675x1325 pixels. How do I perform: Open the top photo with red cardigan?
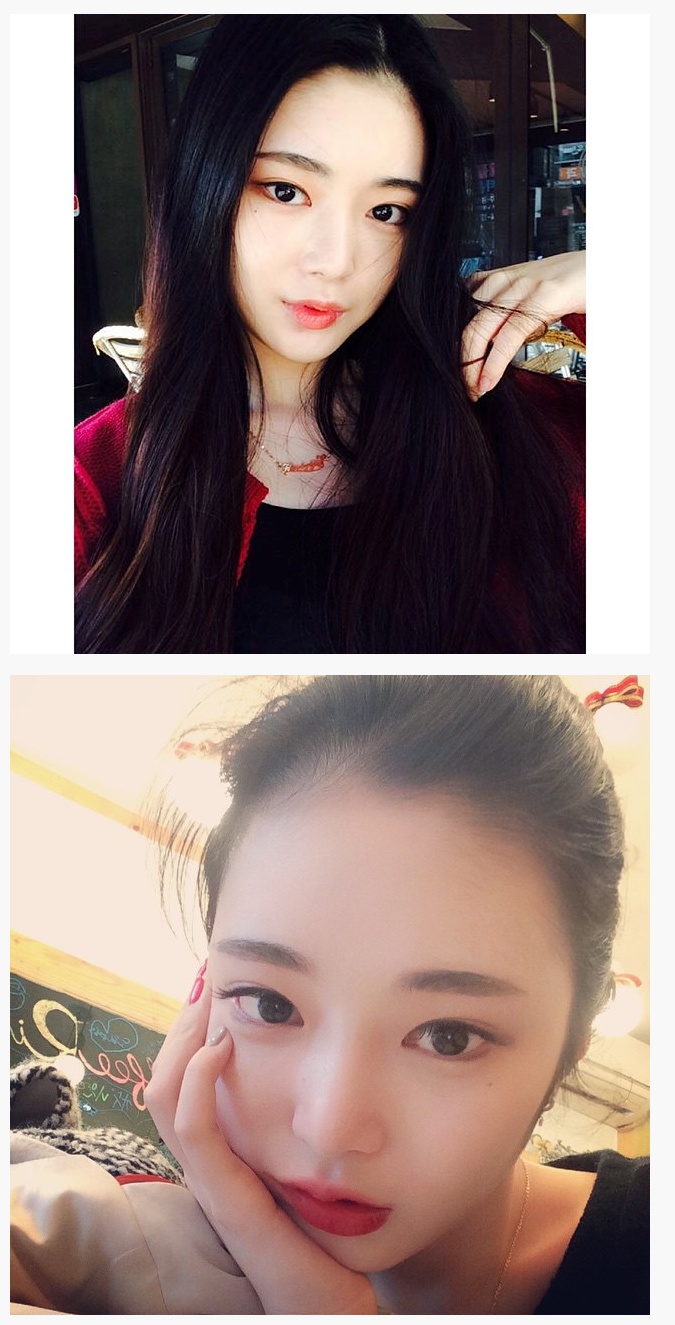click(x=329, y=333)
